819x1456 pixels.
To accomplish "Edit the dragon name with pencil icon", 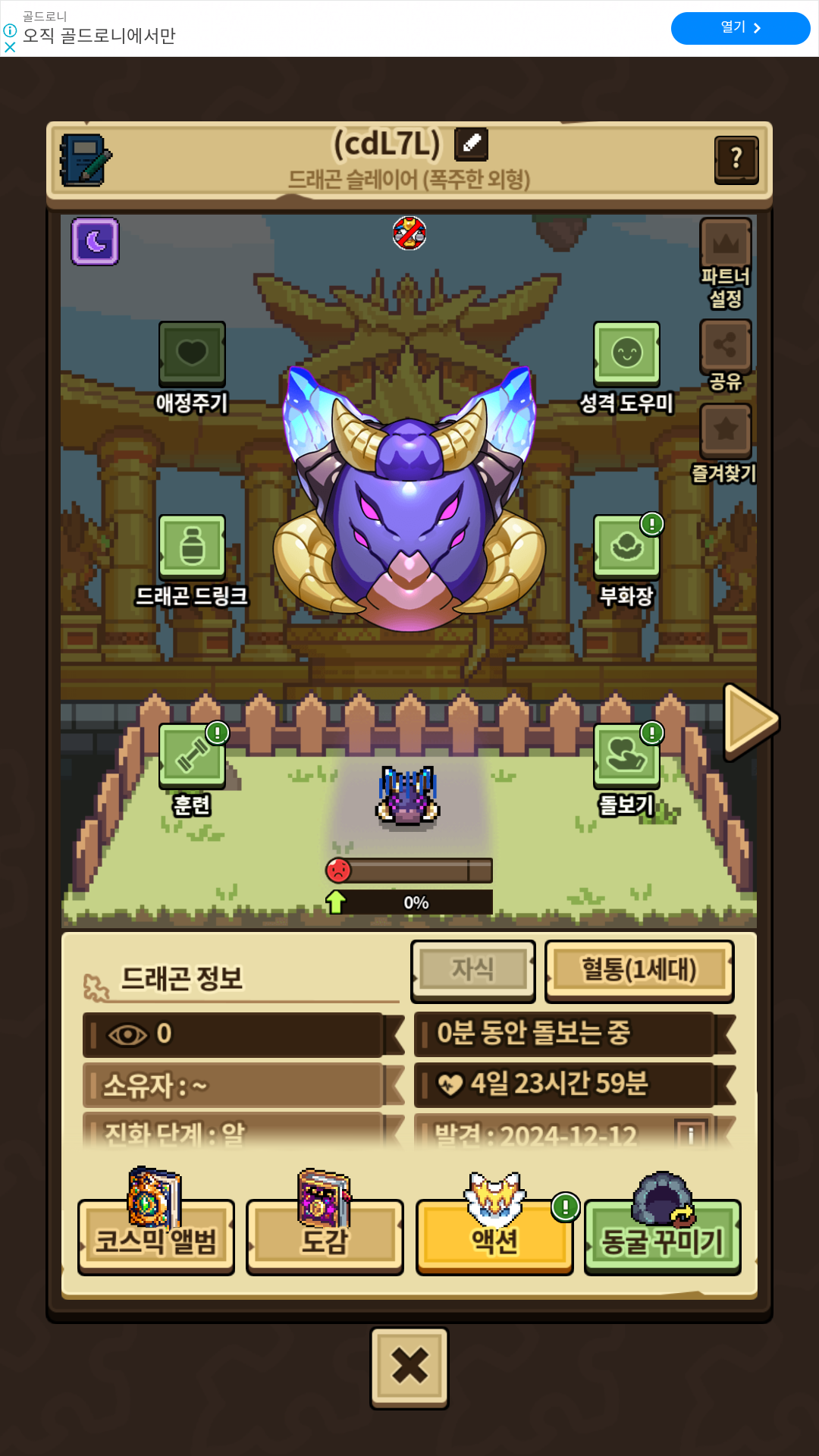I will coord(471,143).
